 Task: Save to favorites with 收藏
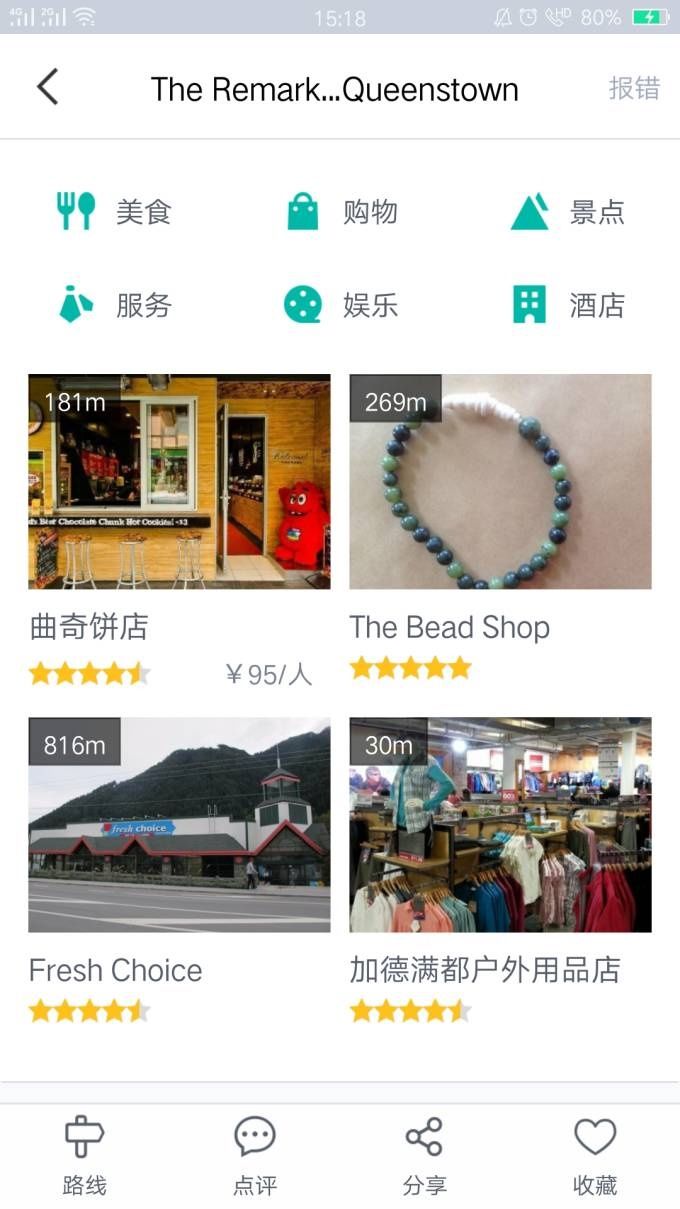click(595, 1156)
